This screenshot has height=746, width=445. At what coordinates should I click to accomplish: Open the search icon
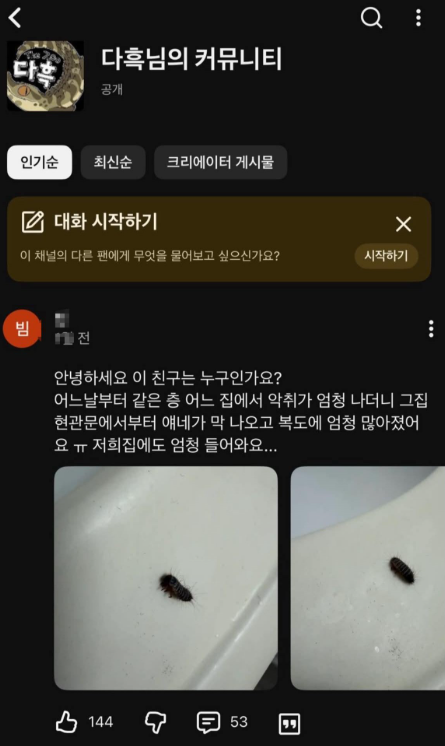(371, 18)
